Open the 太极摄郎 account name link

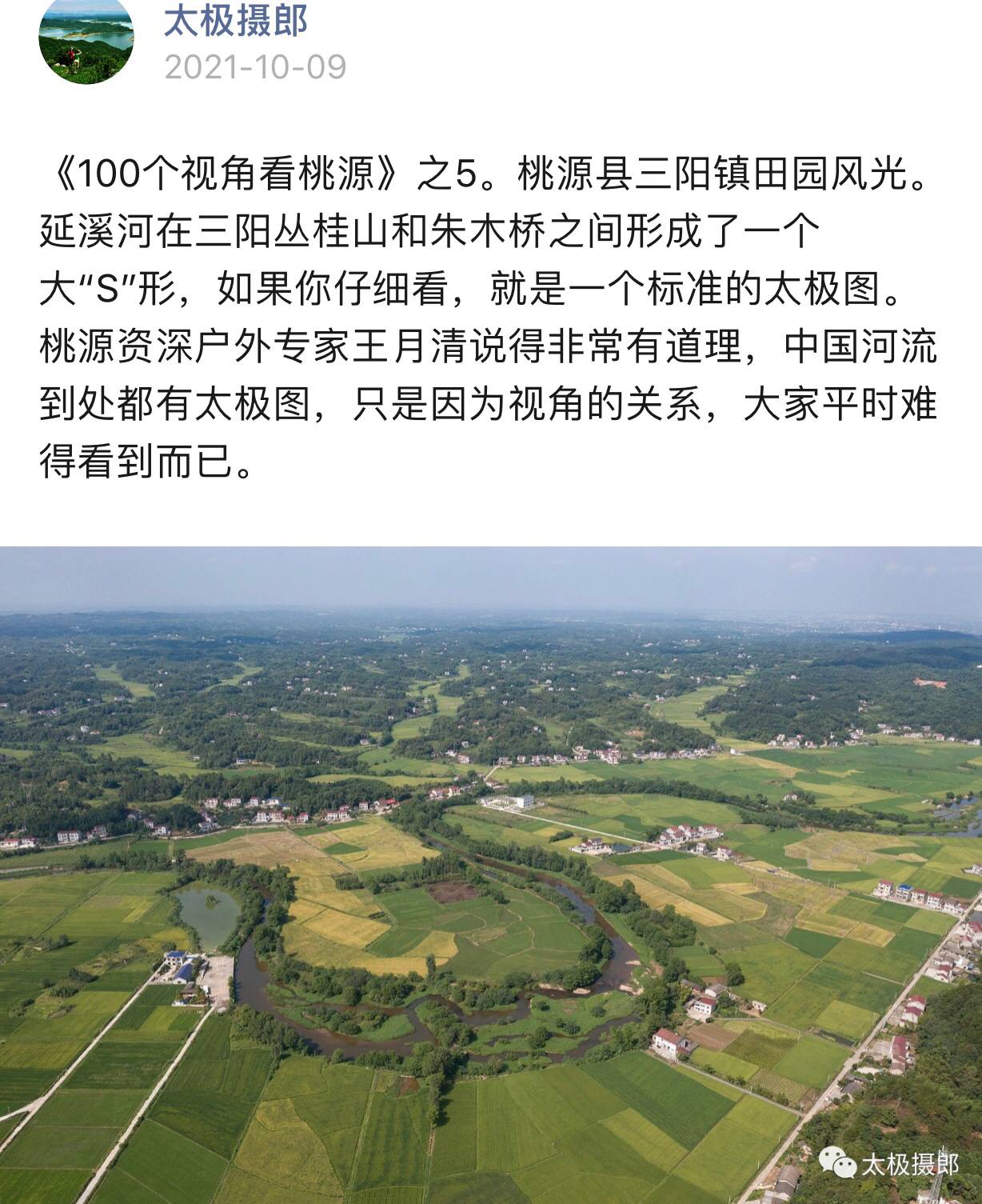(236, 22)
